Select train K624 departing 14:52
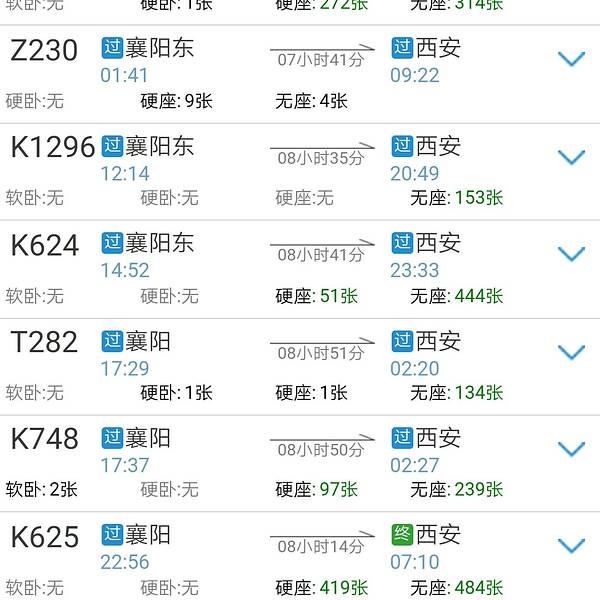The height and width of the screenshot is (600, 600). tap(45, 245)
